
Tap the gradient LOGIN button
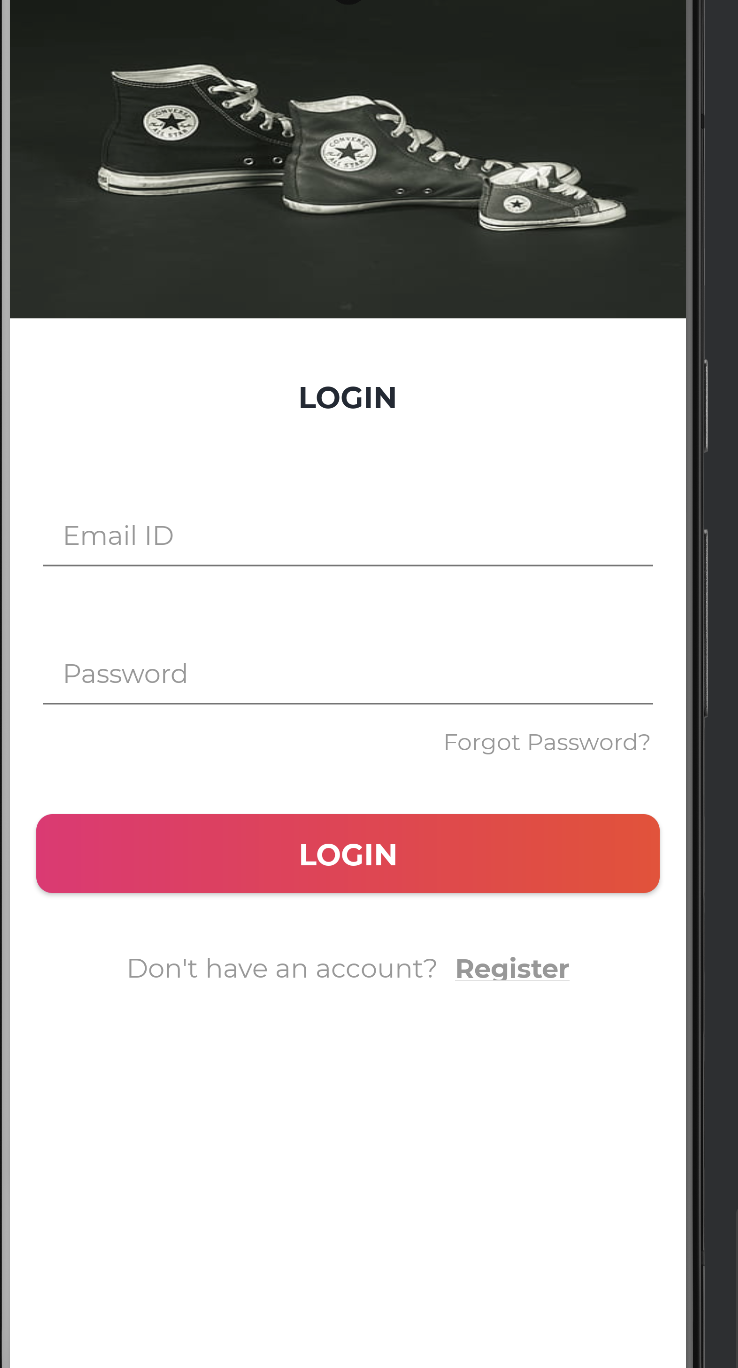click(348, 854)
